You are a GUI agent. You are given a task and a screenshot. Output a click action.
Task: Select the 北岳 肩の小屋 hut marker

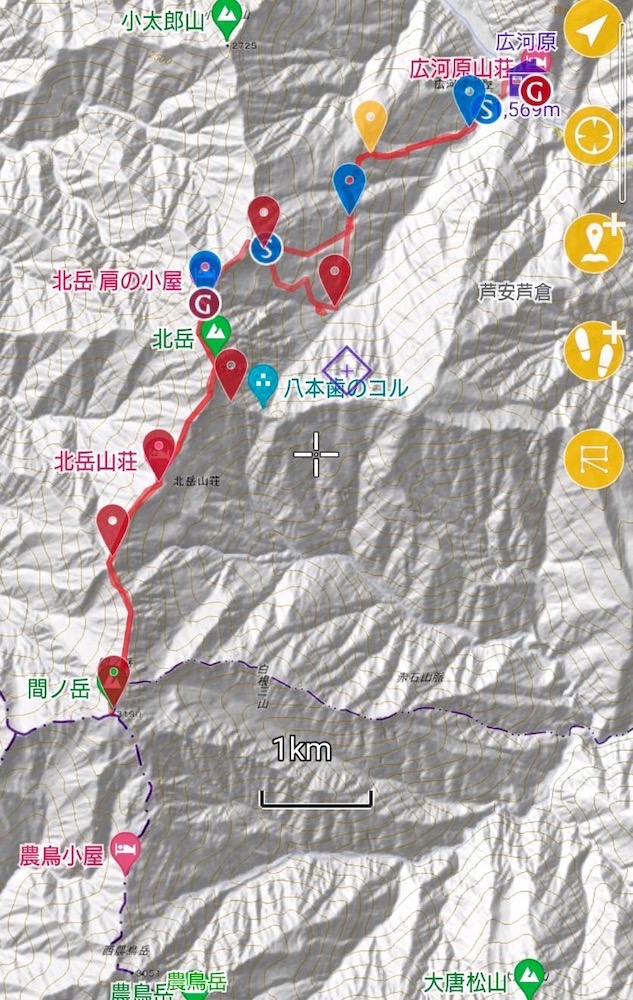point(206,267)
